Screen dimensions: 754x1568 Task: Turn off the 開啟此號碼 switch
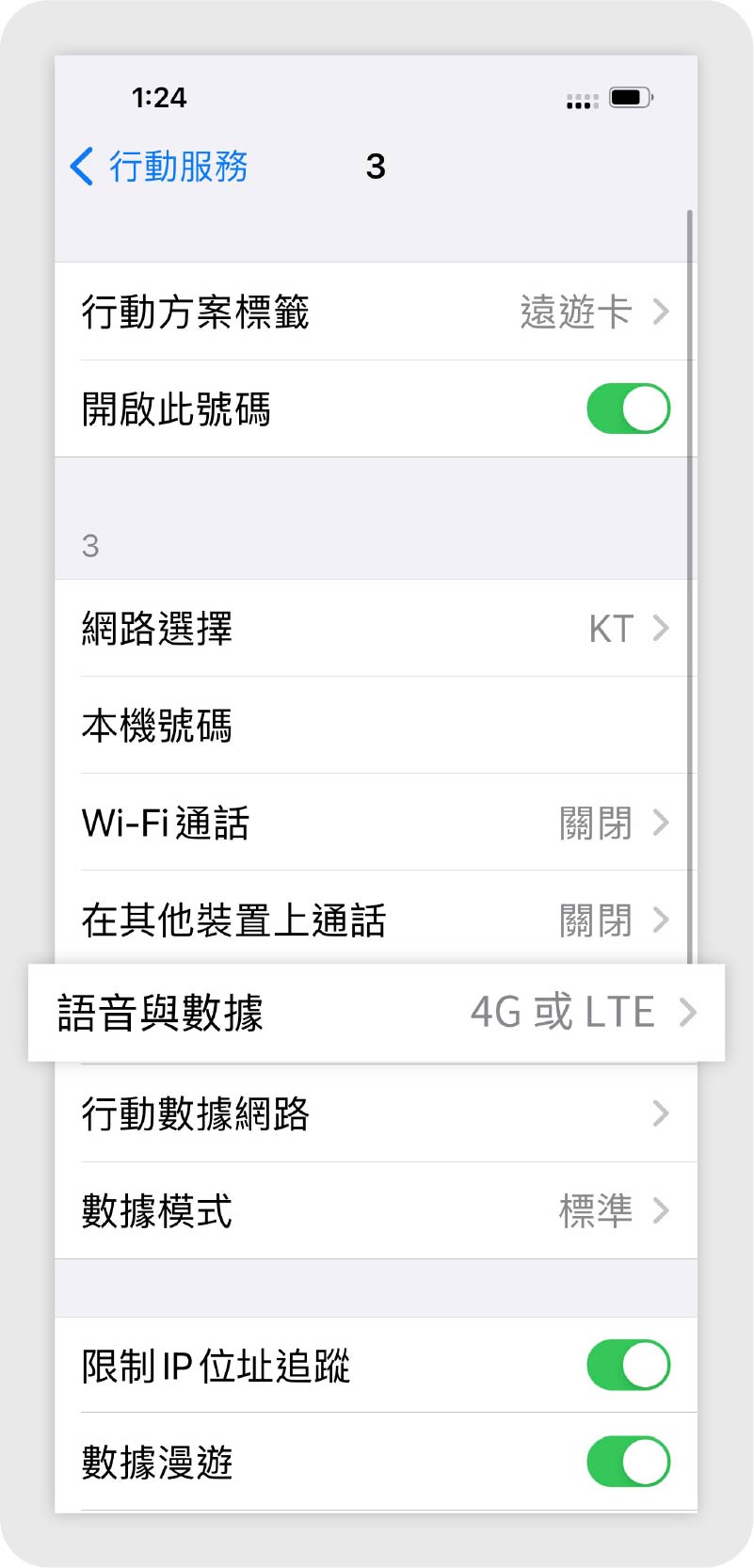click(x=628, y=408)
